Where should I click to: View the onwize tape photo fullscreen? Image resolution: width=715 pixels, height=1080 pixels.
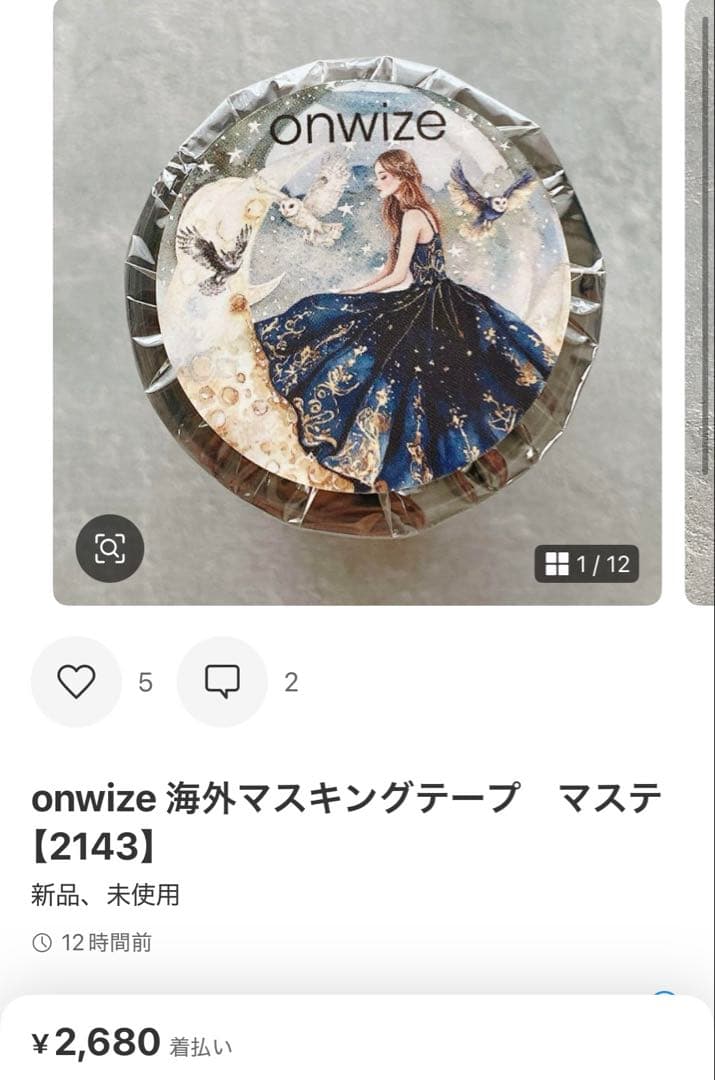(x=357, y=300)
